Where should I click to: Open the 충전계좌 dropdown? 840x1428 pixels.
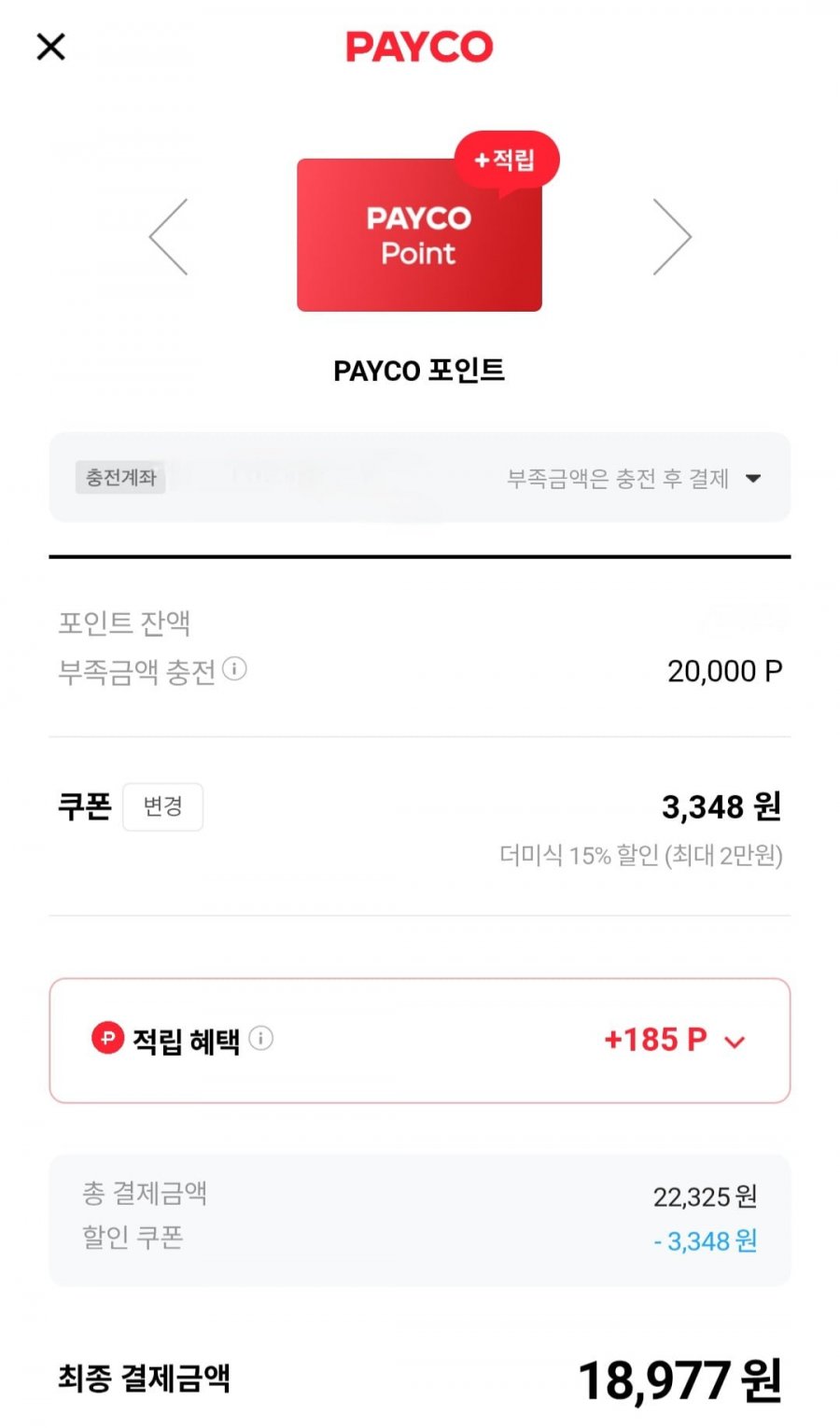420,478
